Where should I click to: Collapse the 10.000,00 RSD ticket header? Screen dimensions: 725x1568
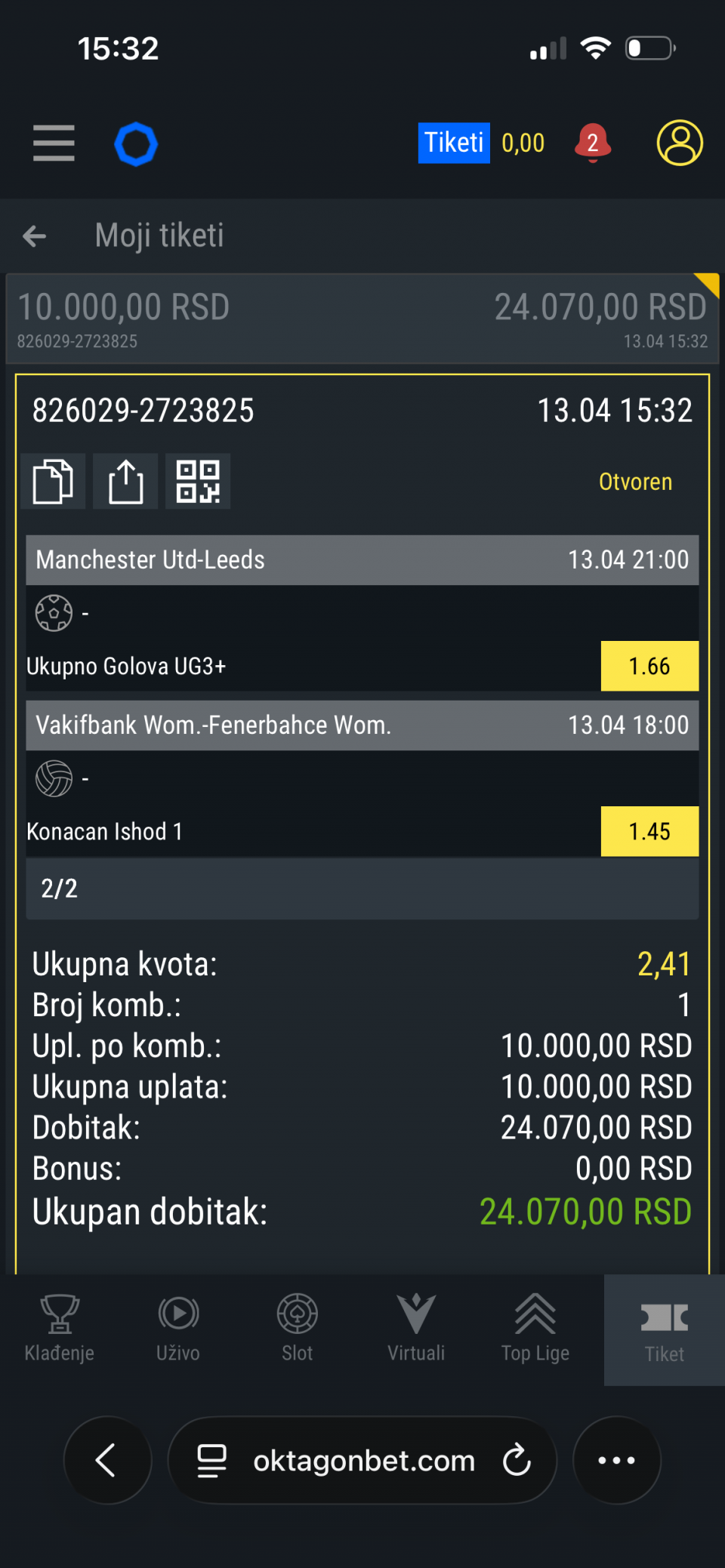(x=362, y=319)
